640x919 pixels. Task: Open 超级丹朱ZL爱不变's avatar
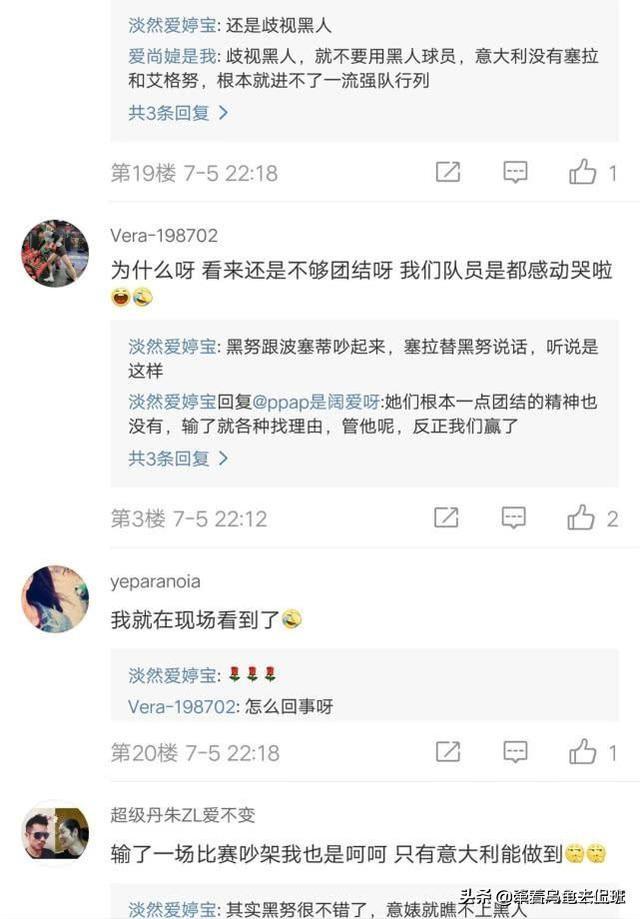[x=55, y=832]
